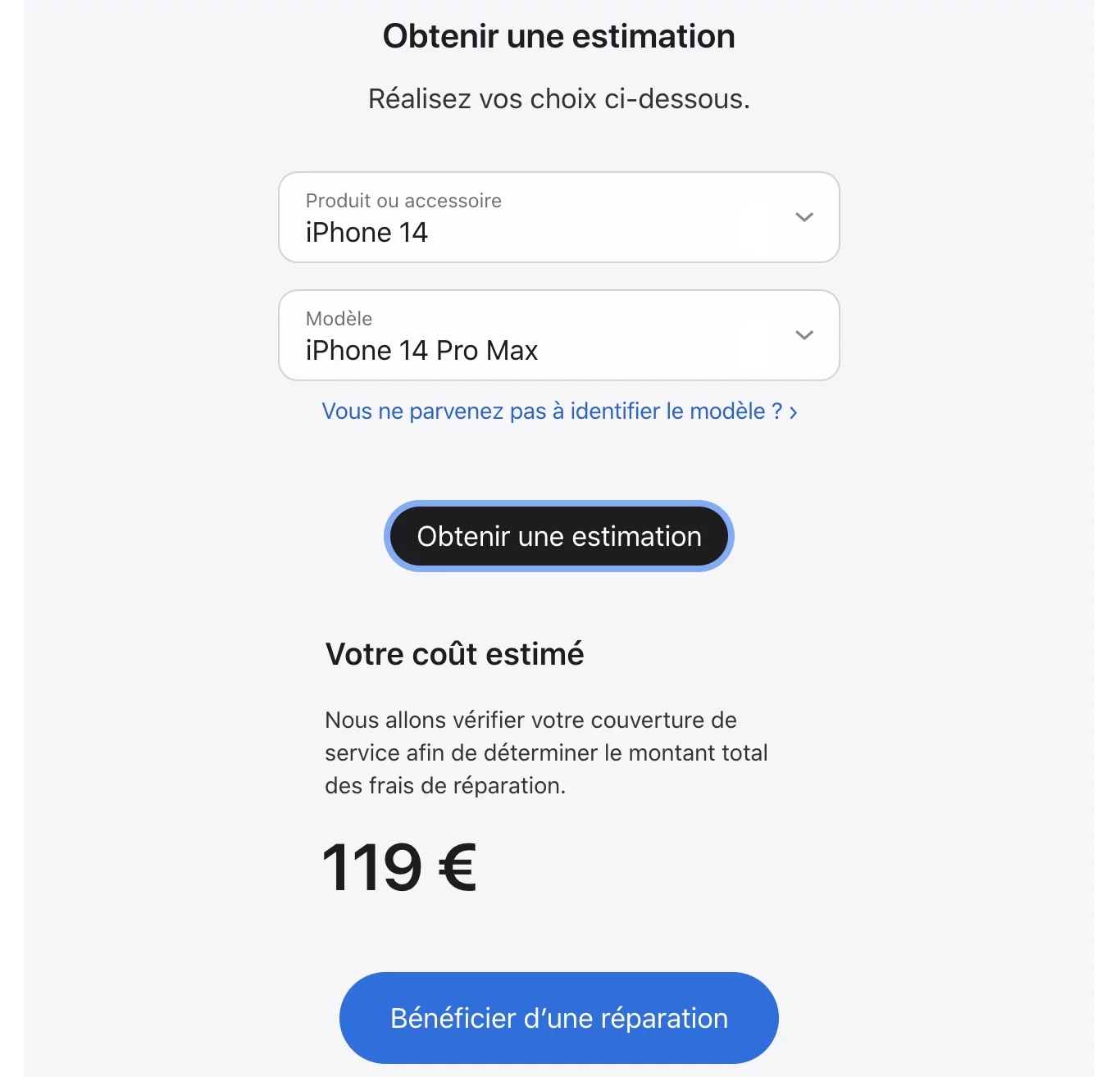The width and height of the screenshot is (1120, 1077).
Task: Tap the black Obtenir une estimation button
Action: pos(558,536)
